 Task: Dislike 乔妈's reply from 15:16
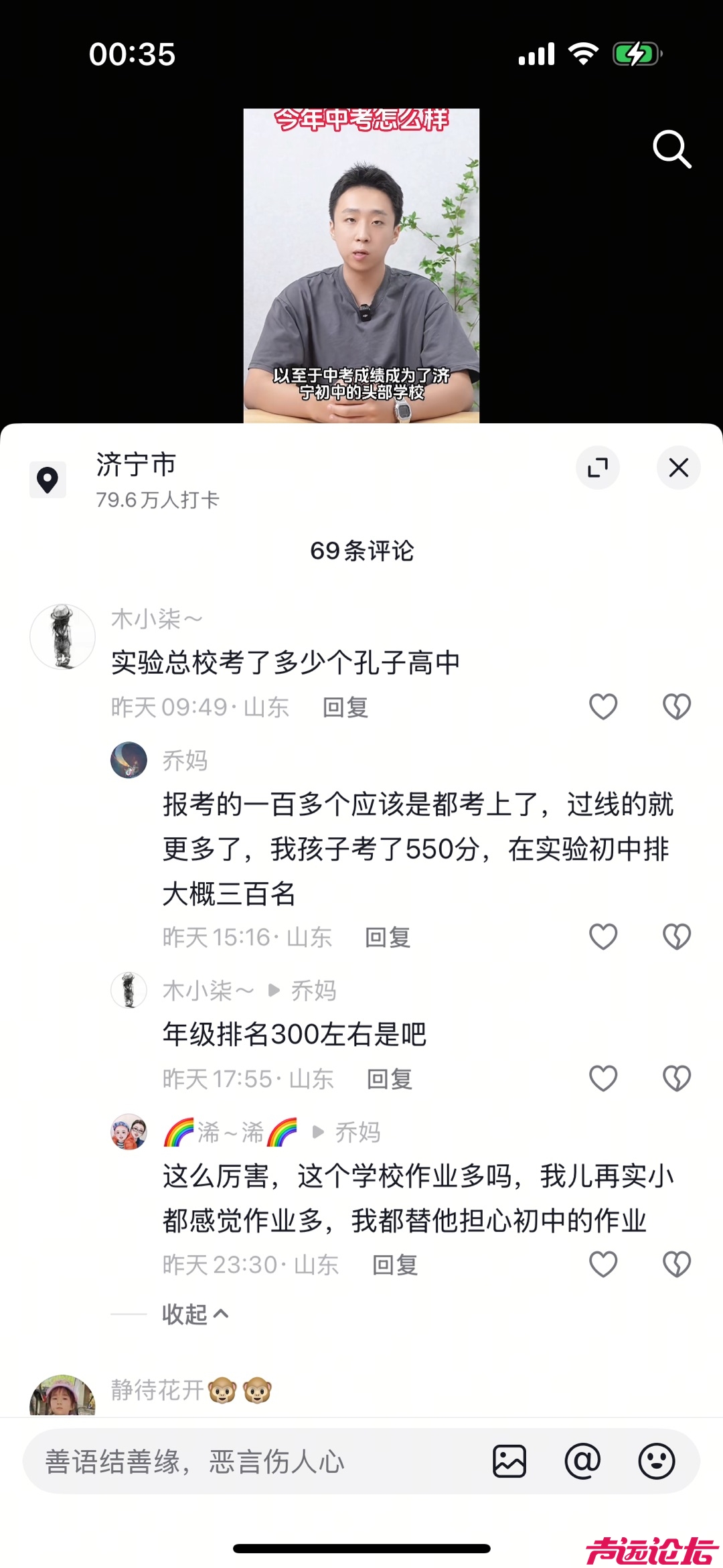point(676,937)
